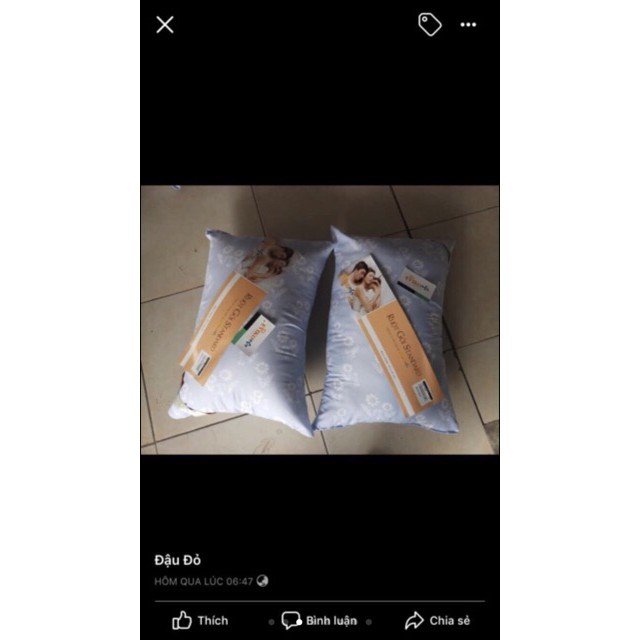The height and width of the screenshot is (640, 640).
Task: Open Đậu Đỏ's profile
Action: 178,560
